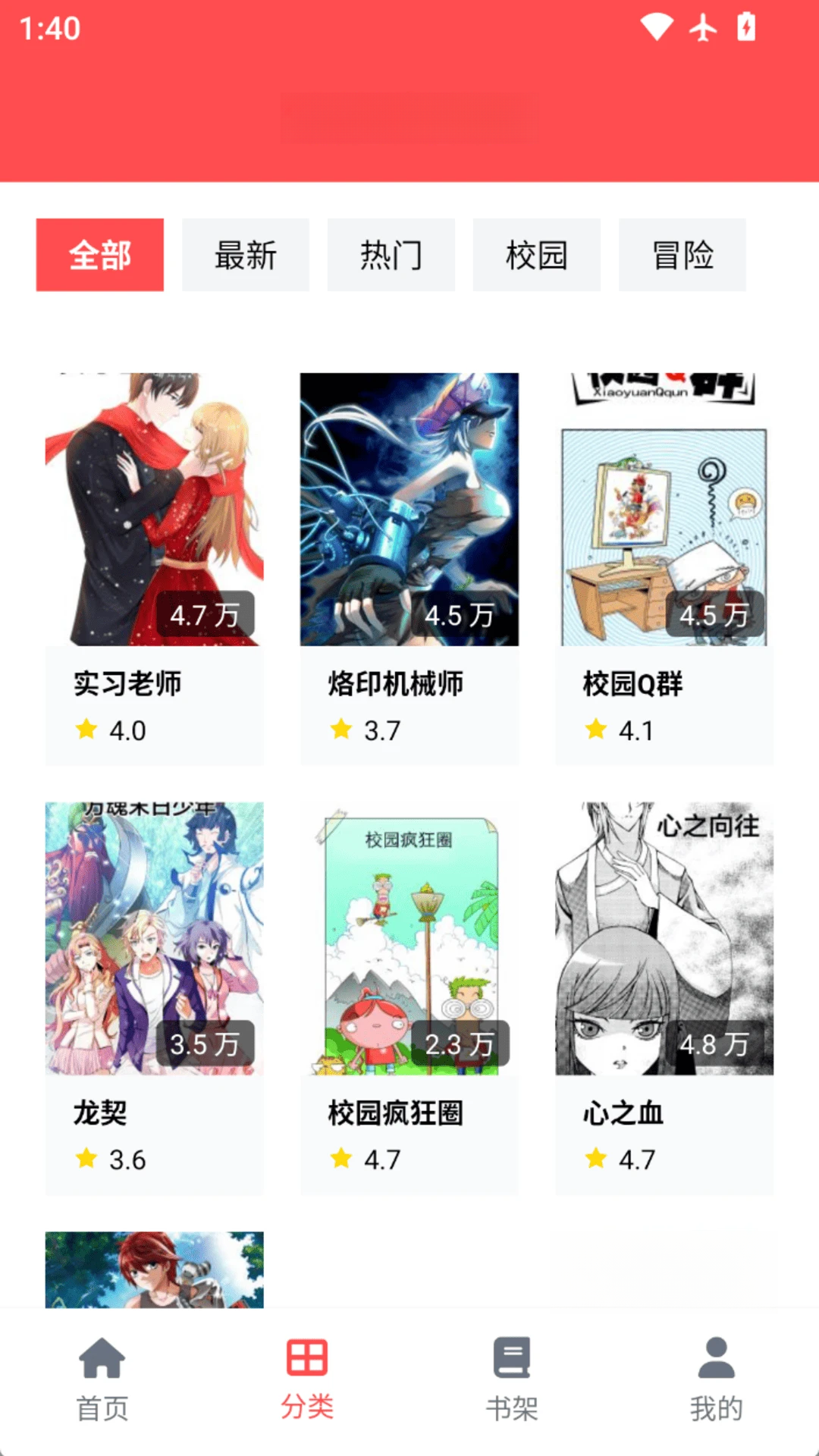
Task: Open the comic 烙印机械师
Action: 409,569
